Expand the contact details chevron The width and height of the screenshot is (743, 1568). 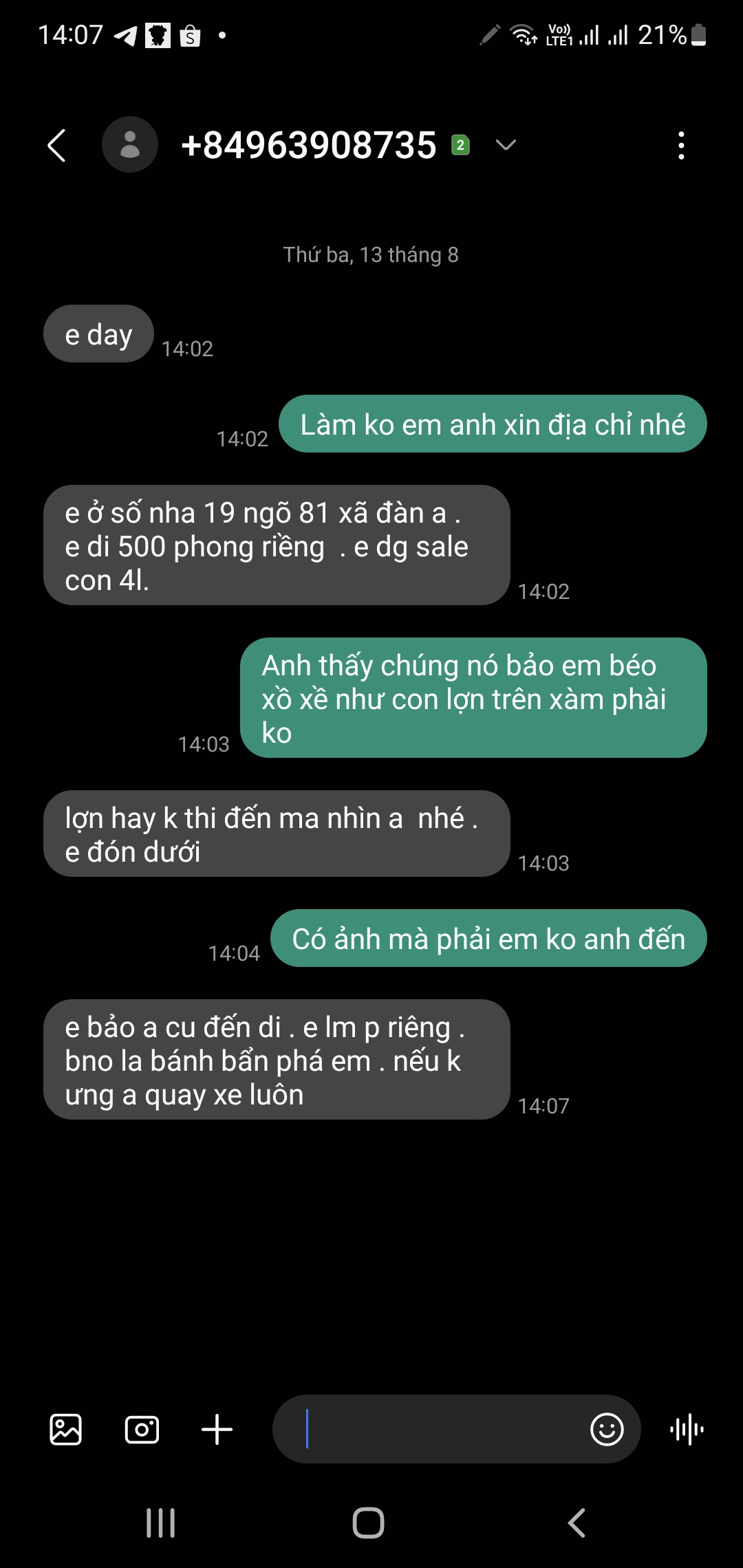pyautogui.click(x=506, y=145)
